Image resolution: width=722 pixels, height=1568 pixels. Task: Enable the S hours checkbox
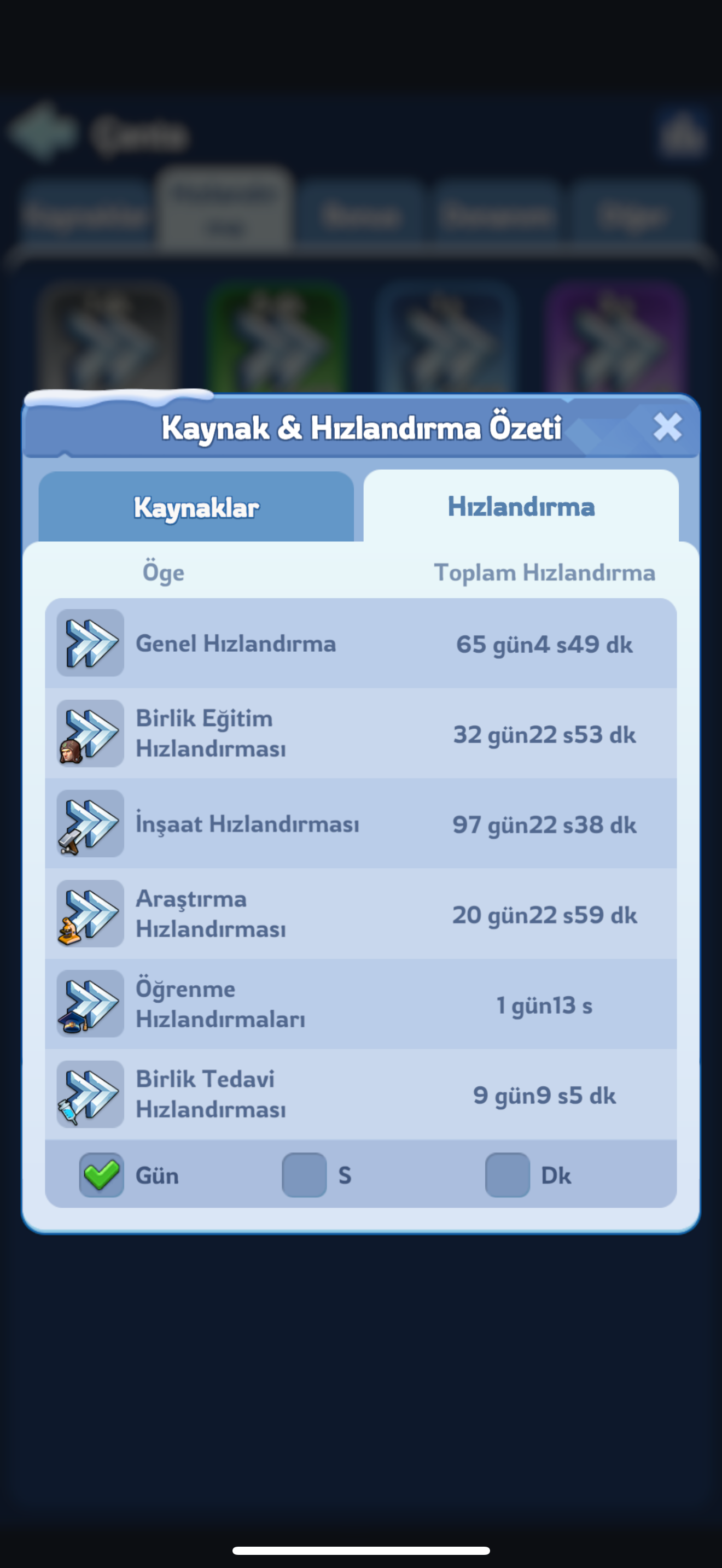[304, 1175]
